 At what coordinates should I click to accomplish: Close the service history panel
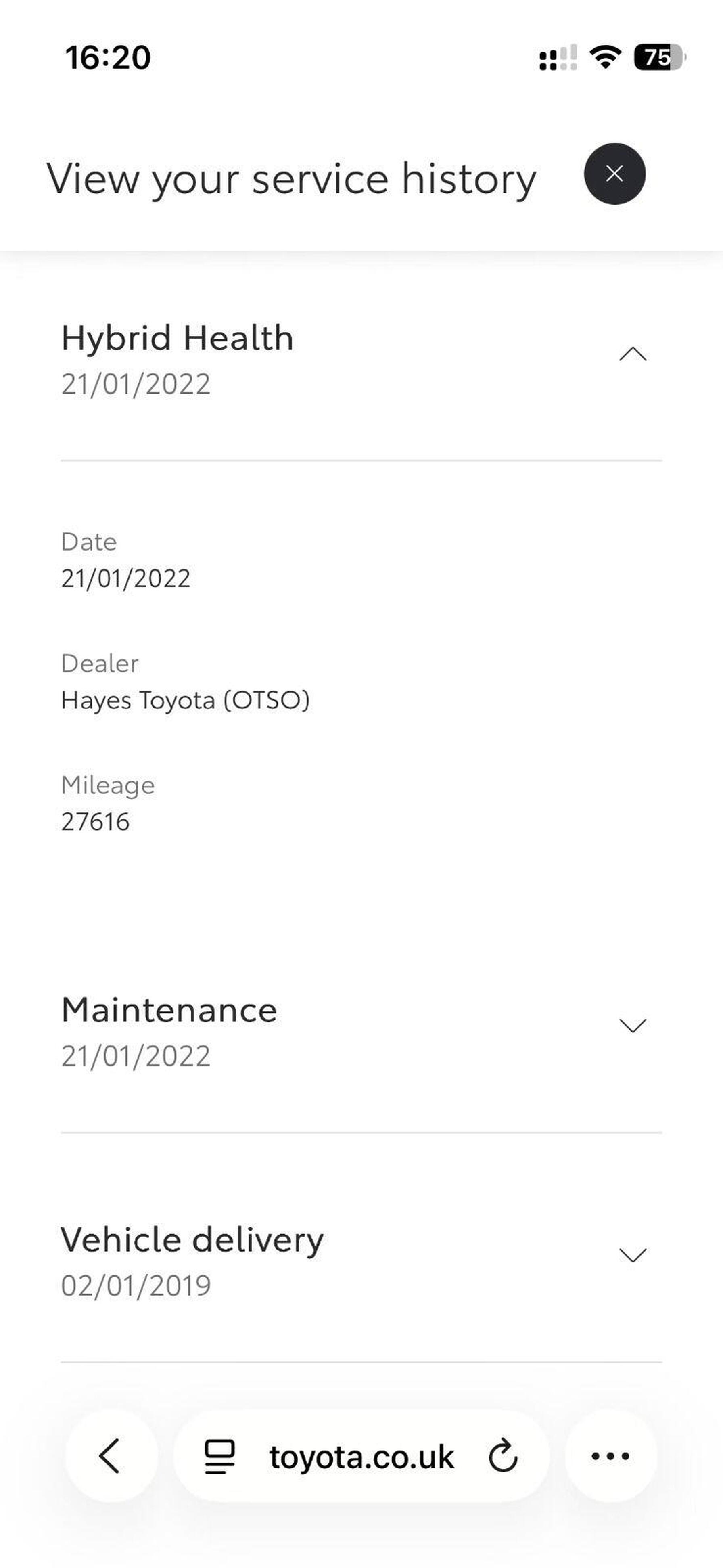click(x=614, y=174)
